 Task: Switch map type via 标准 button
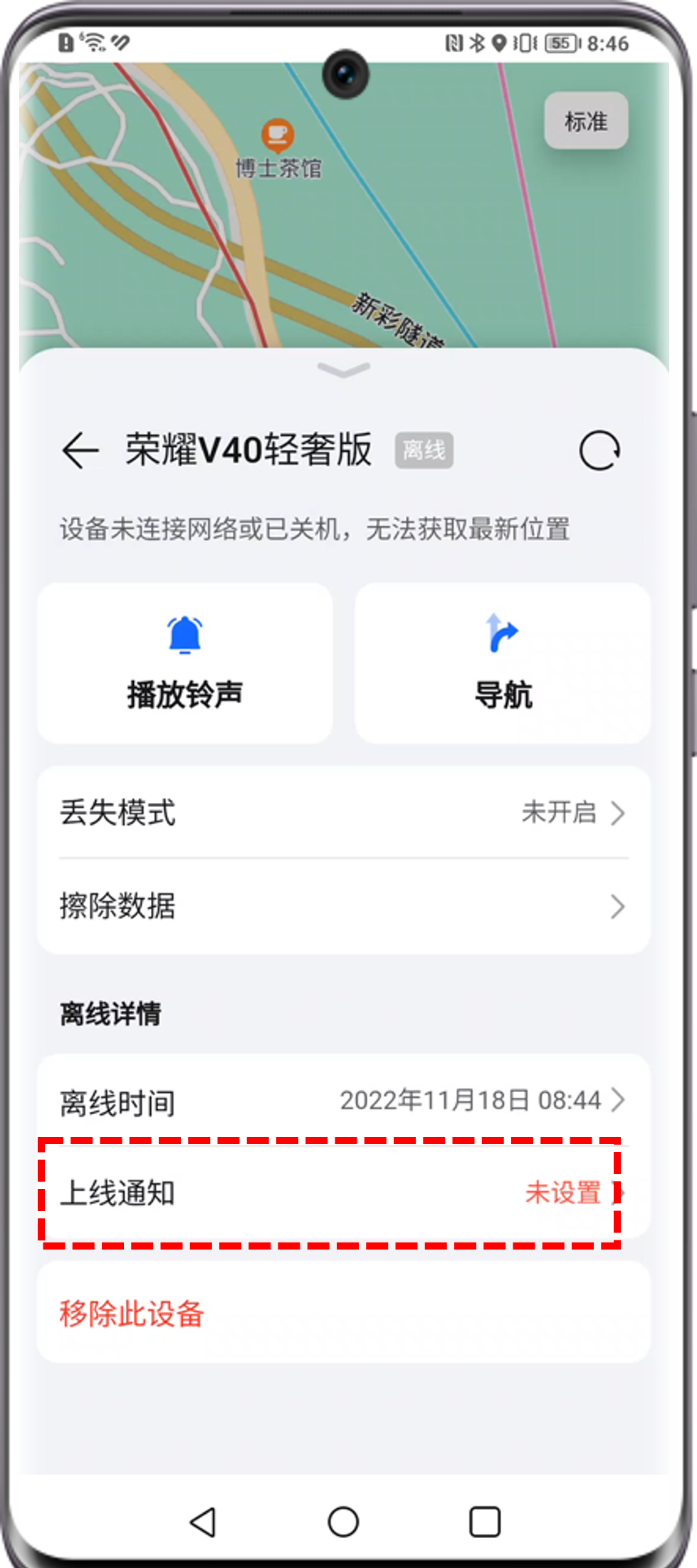[585, 121]
